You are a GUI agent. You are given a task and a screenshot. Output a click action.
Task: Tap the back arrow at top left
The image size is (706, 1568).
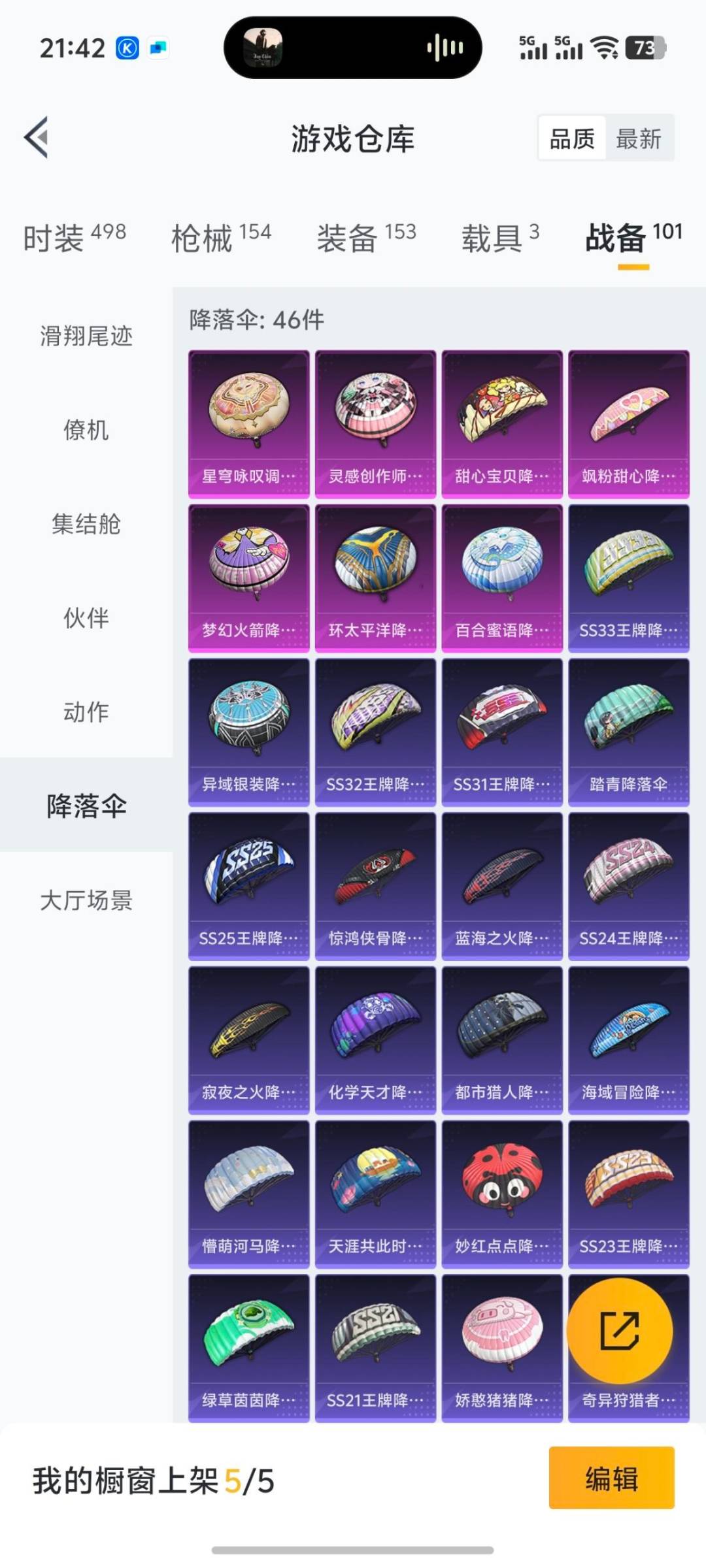click(37, 138)
